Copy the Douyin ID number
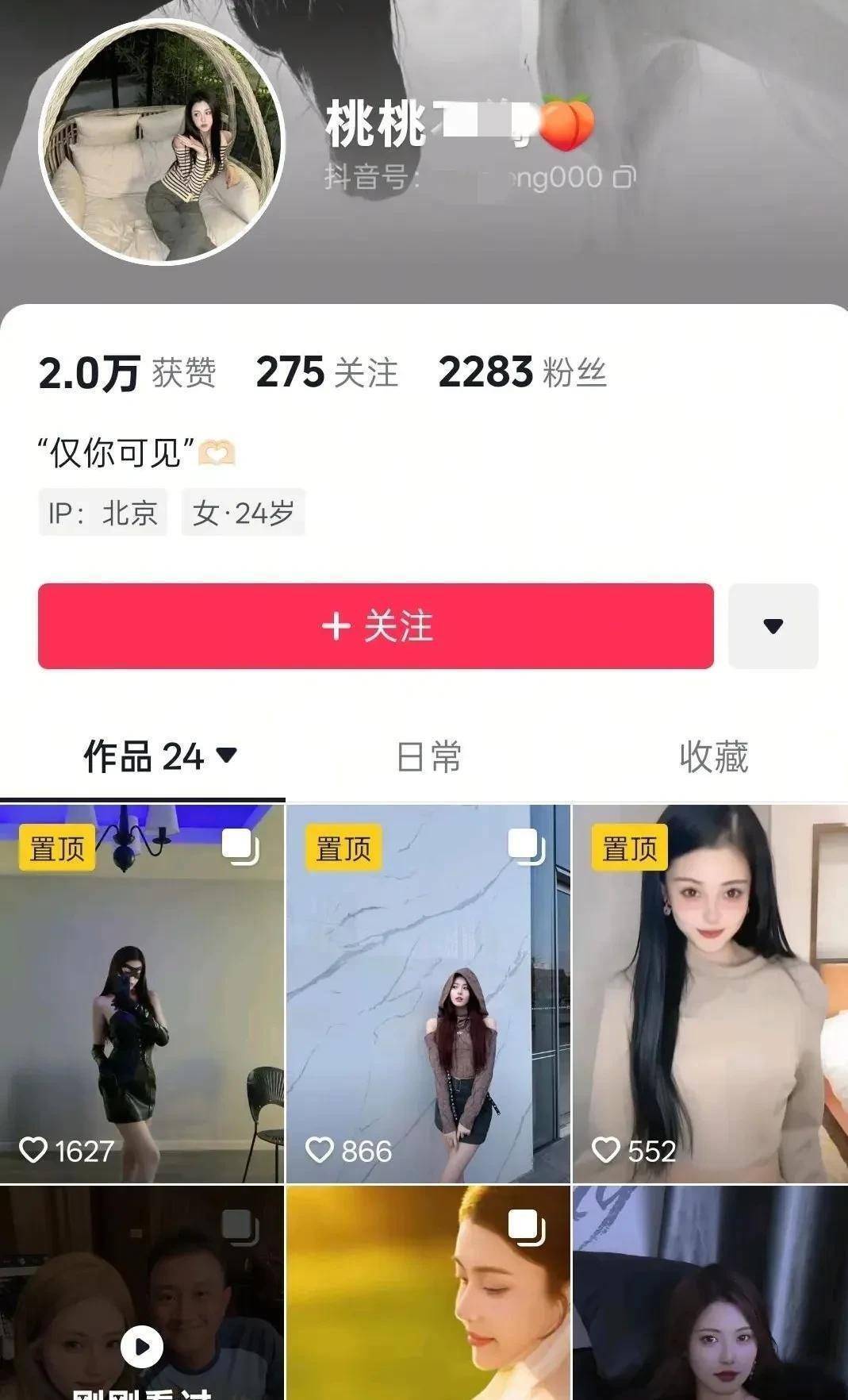The height and width of the screenshot is (1400, 848). (624, 177)
